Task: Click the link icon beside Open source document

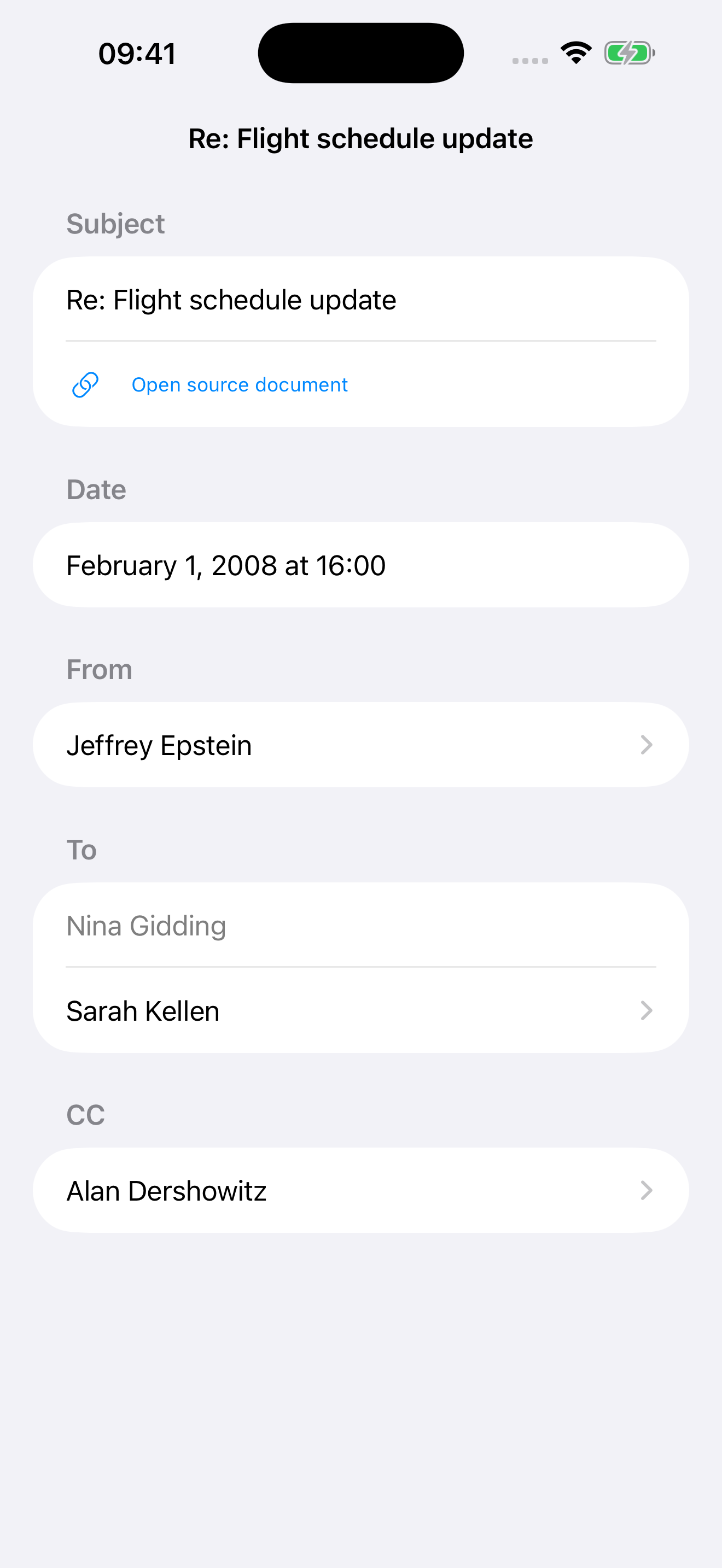Action: click(x=85, y=384)
